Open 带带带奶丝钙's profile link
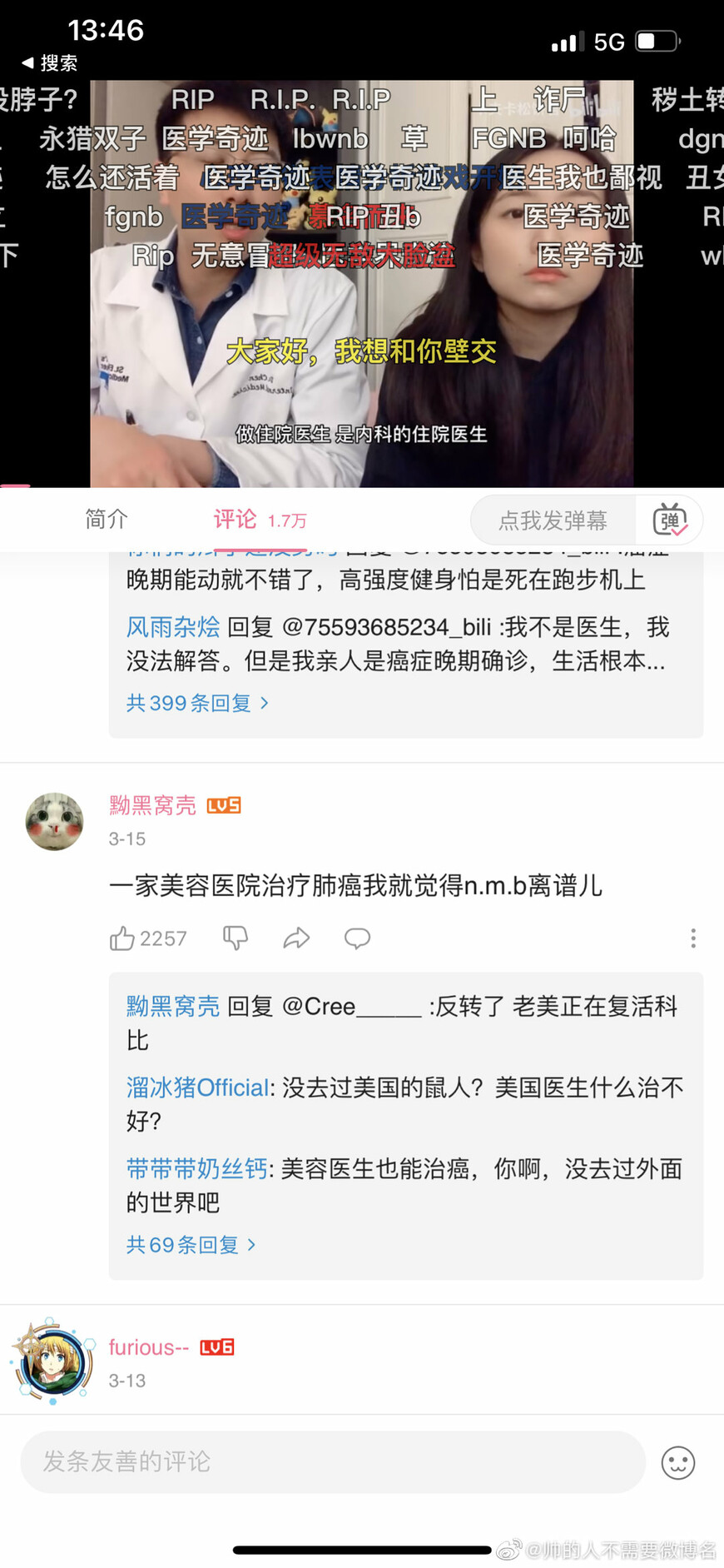Viewport: 724px width, 1568px height. pyautogui.click(x=196, y=1169)
